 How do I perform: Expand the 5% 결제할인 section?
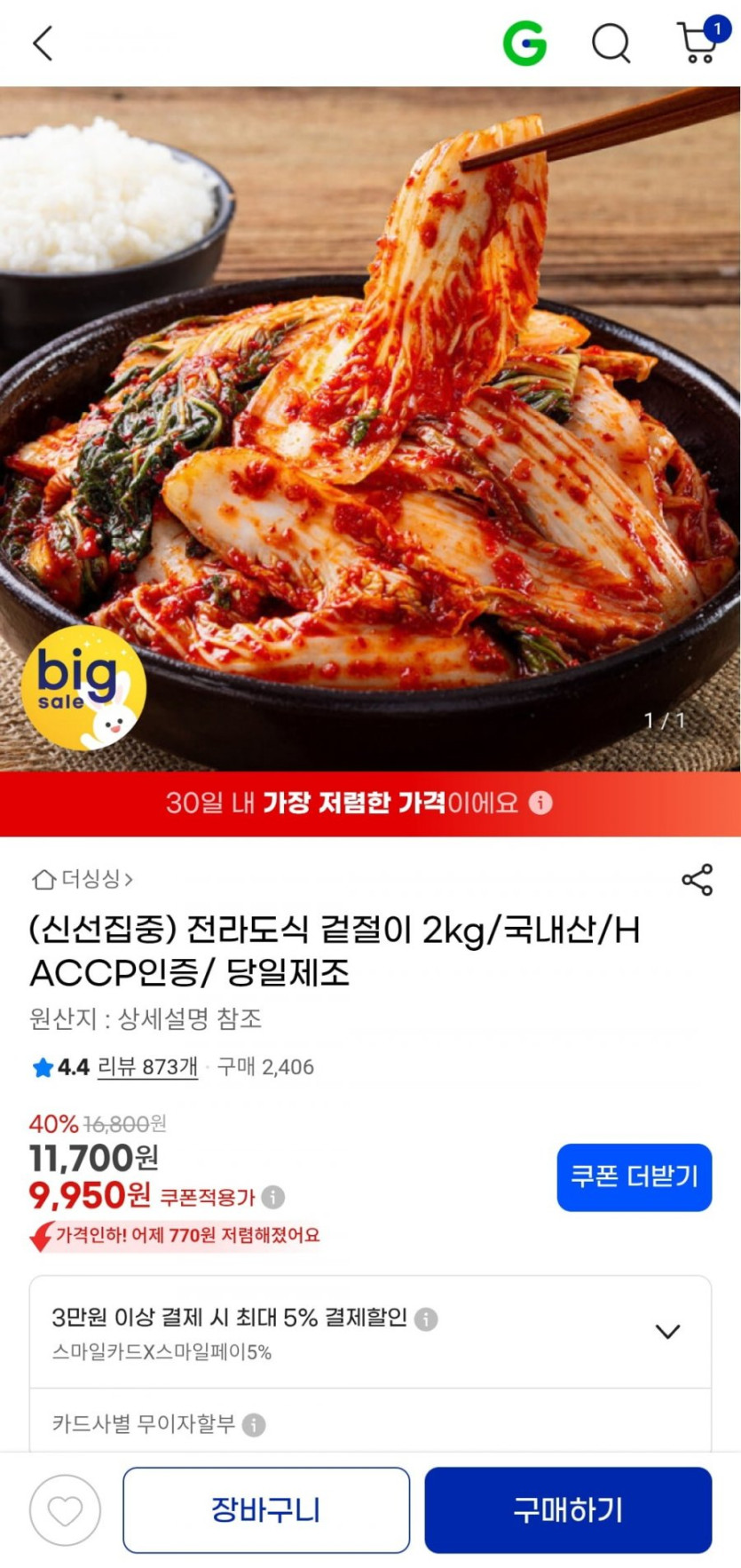667,1331
